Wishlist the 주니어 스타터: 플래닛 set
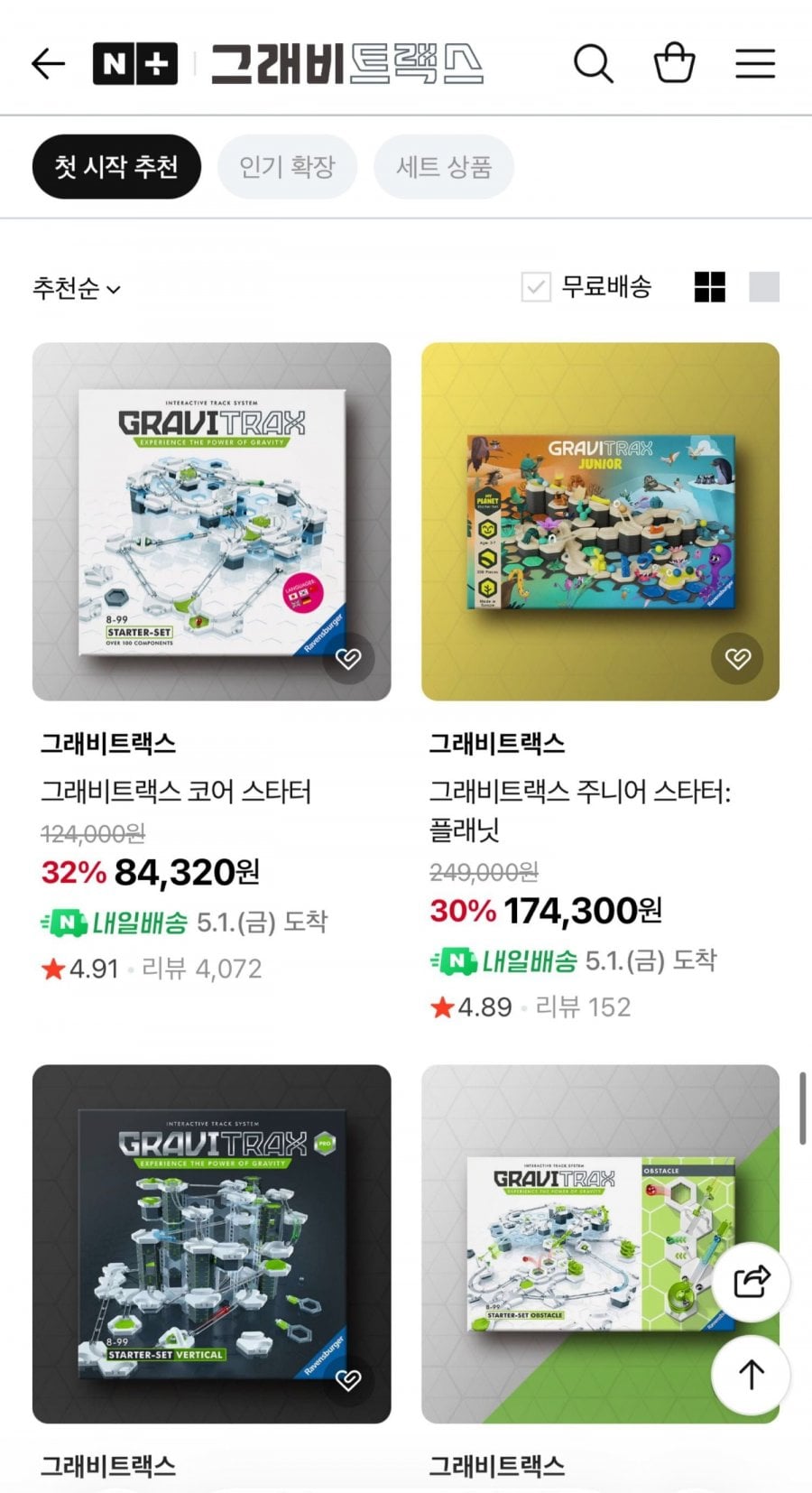 tap(737, 658)
